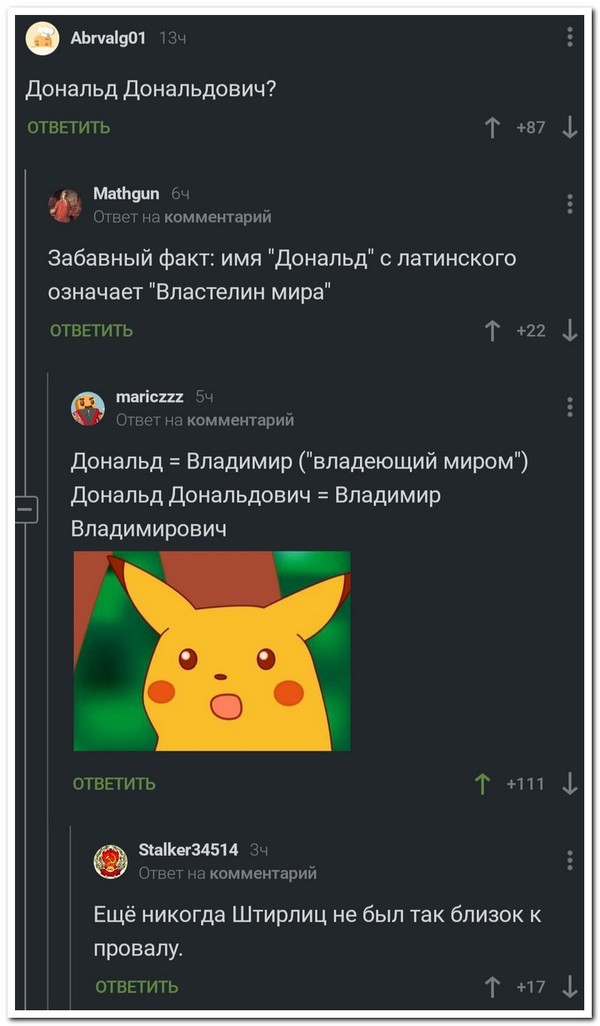Upvote Stalker34514's comment
The width and height of the screenshot is (600, 1026).
tap(492, 986)
